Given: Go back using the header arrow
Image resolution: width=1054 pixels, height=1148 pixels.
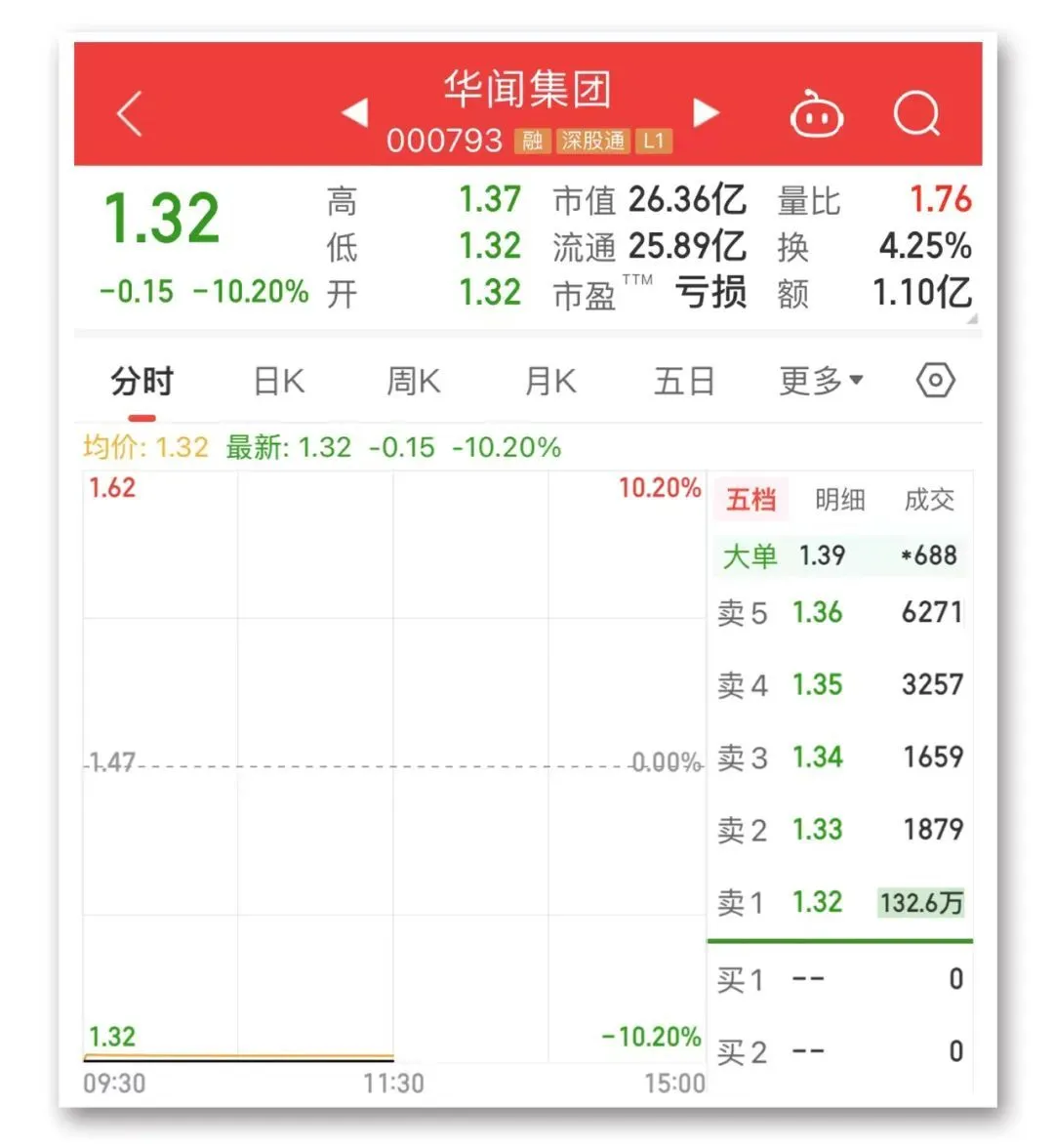Looking at the screenshot, I should (130, 114).
